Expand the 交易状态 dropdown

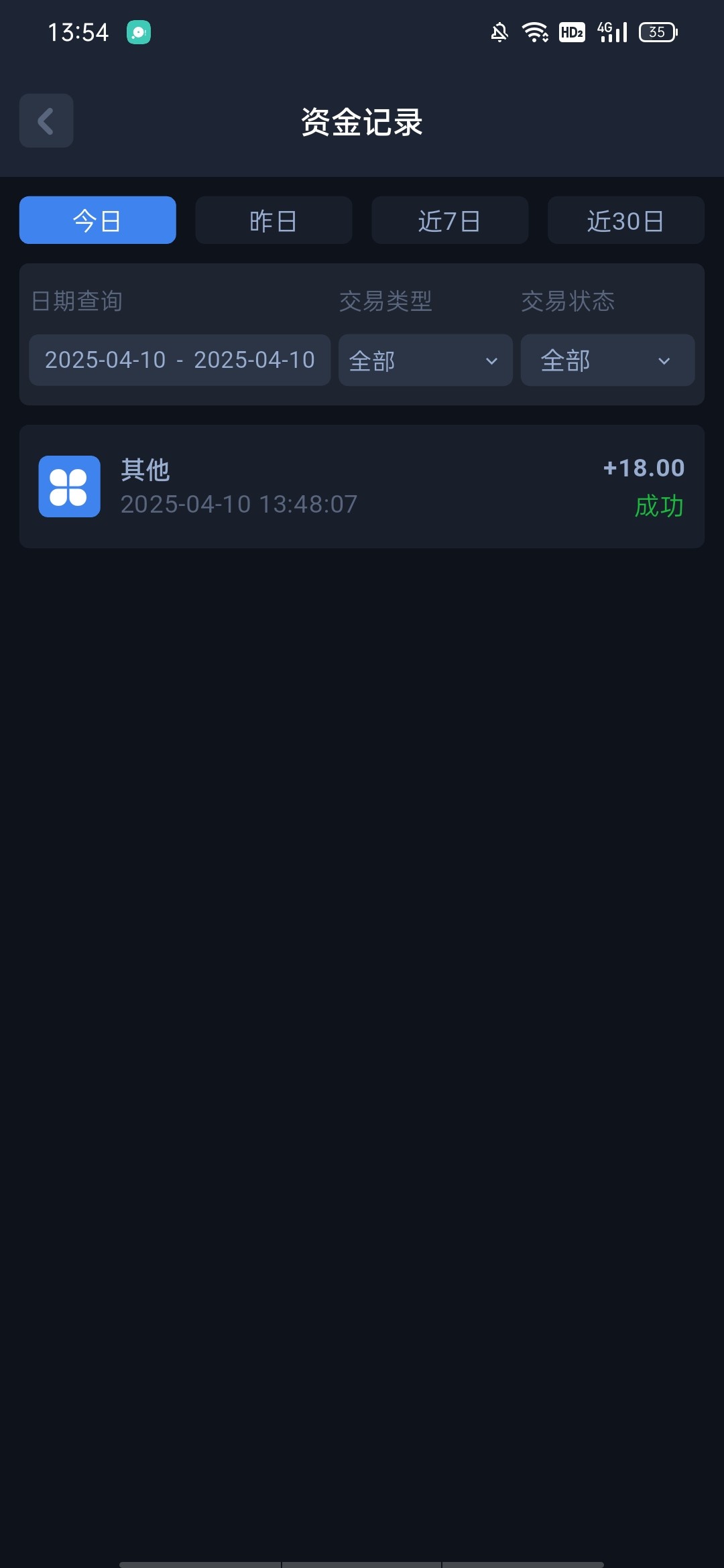click(608, 360)
